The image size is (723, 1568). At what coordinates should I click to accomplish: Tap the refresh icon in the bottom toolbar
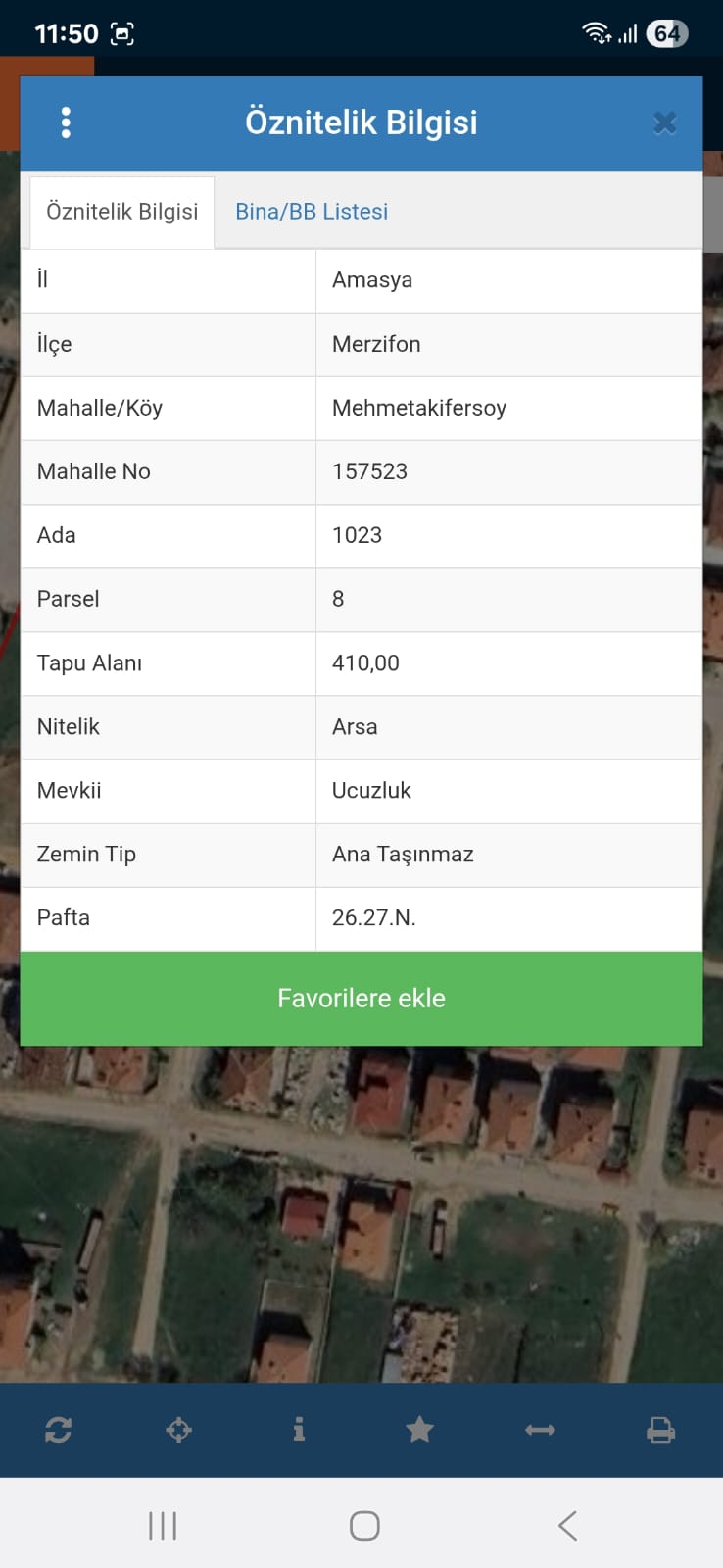pos(58,1430)
